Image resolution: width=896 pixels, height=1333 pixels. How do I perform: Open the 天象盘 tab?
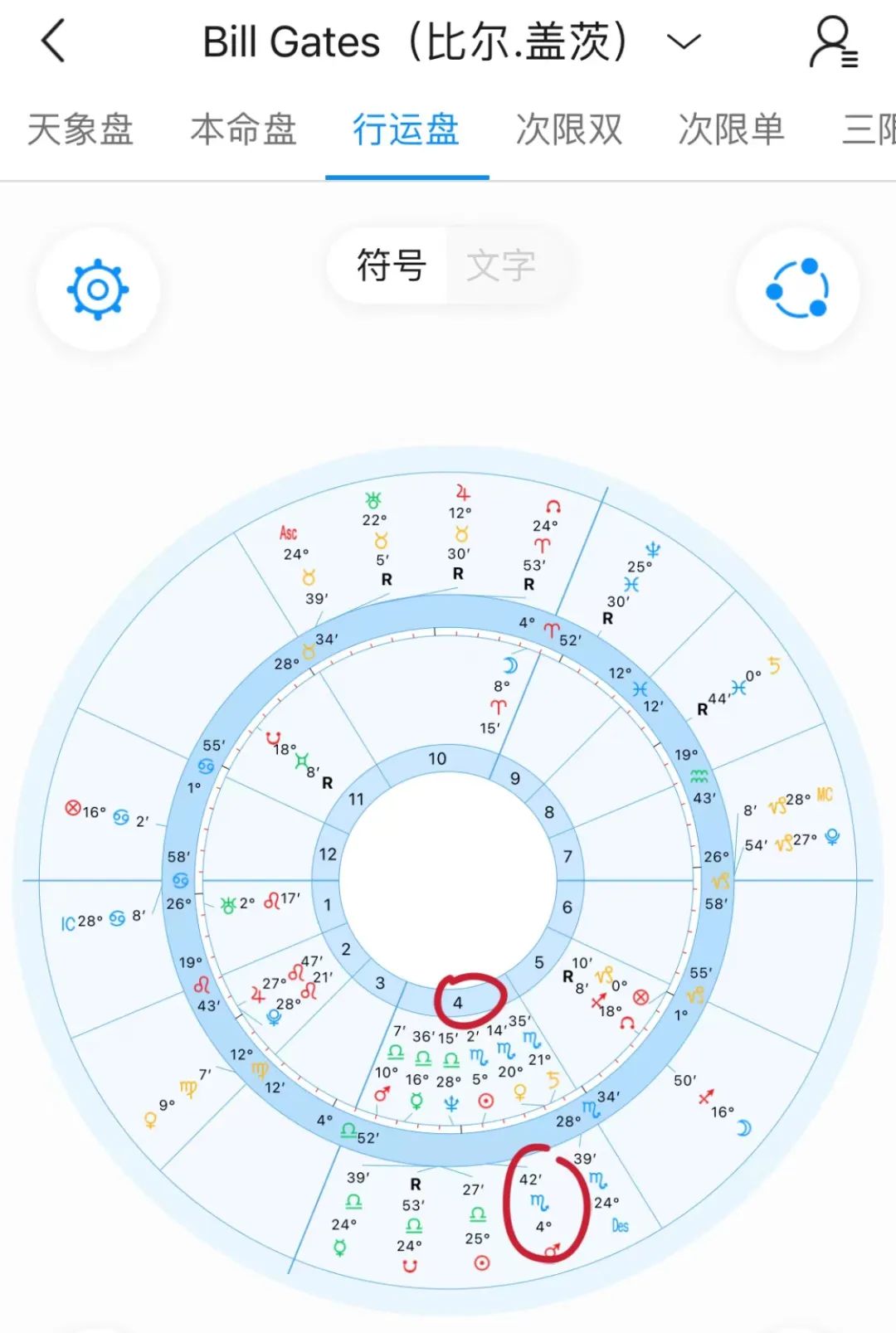(x=80, y=130)
